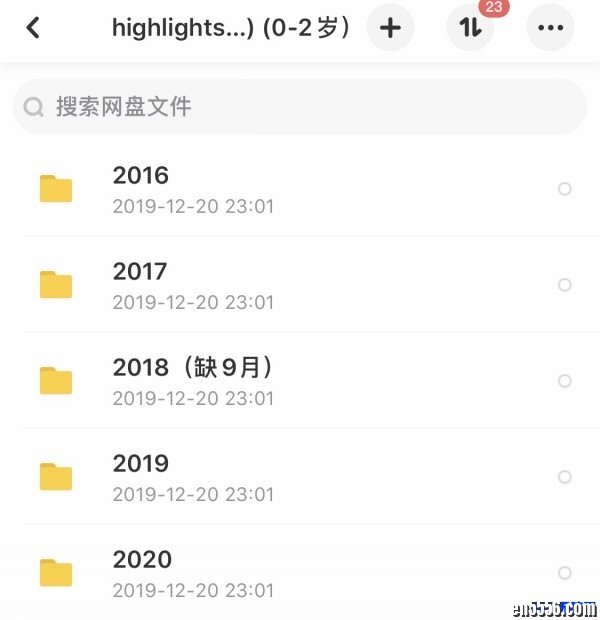The width and height of the screenshot is (600, 620).
Task: Tap the plus button to add files
Action: tap(390, 28)
